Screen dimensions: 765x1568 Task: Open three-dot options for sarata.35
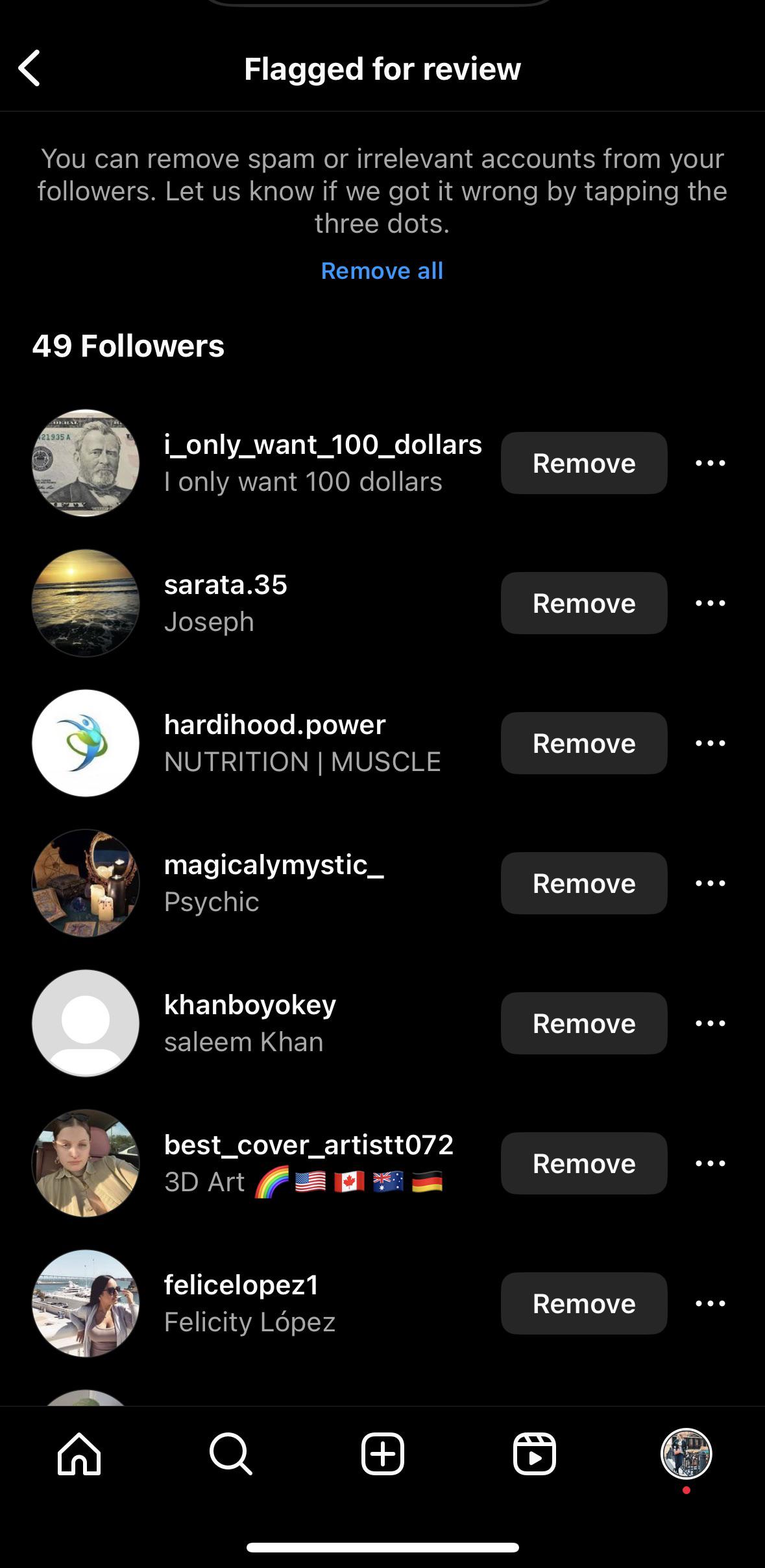[710, 603]
